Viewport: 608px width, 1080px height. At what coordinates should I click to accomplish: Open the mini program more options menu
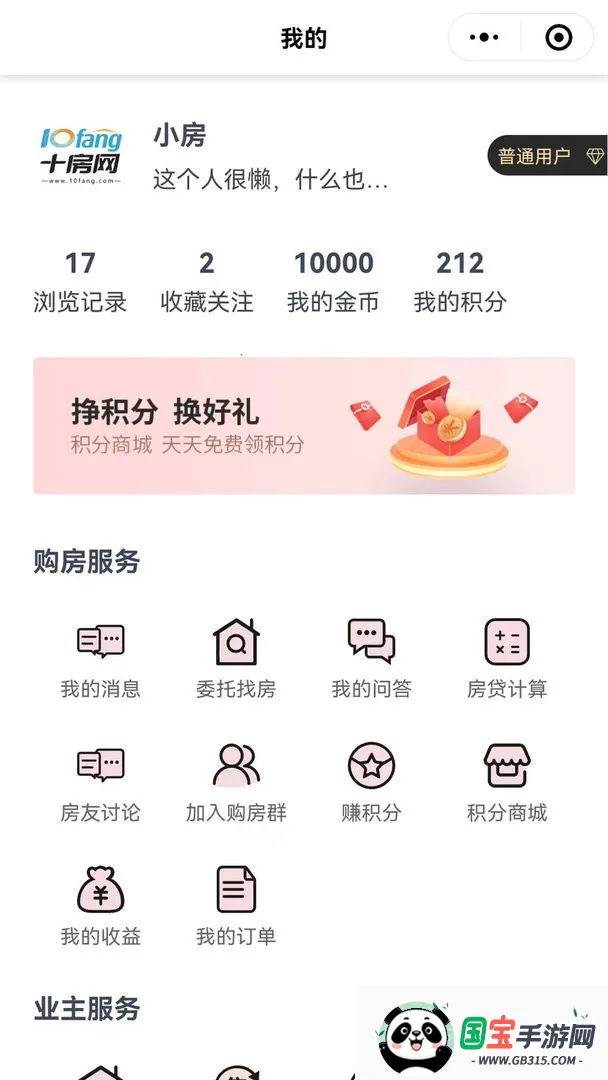[484, 38]
